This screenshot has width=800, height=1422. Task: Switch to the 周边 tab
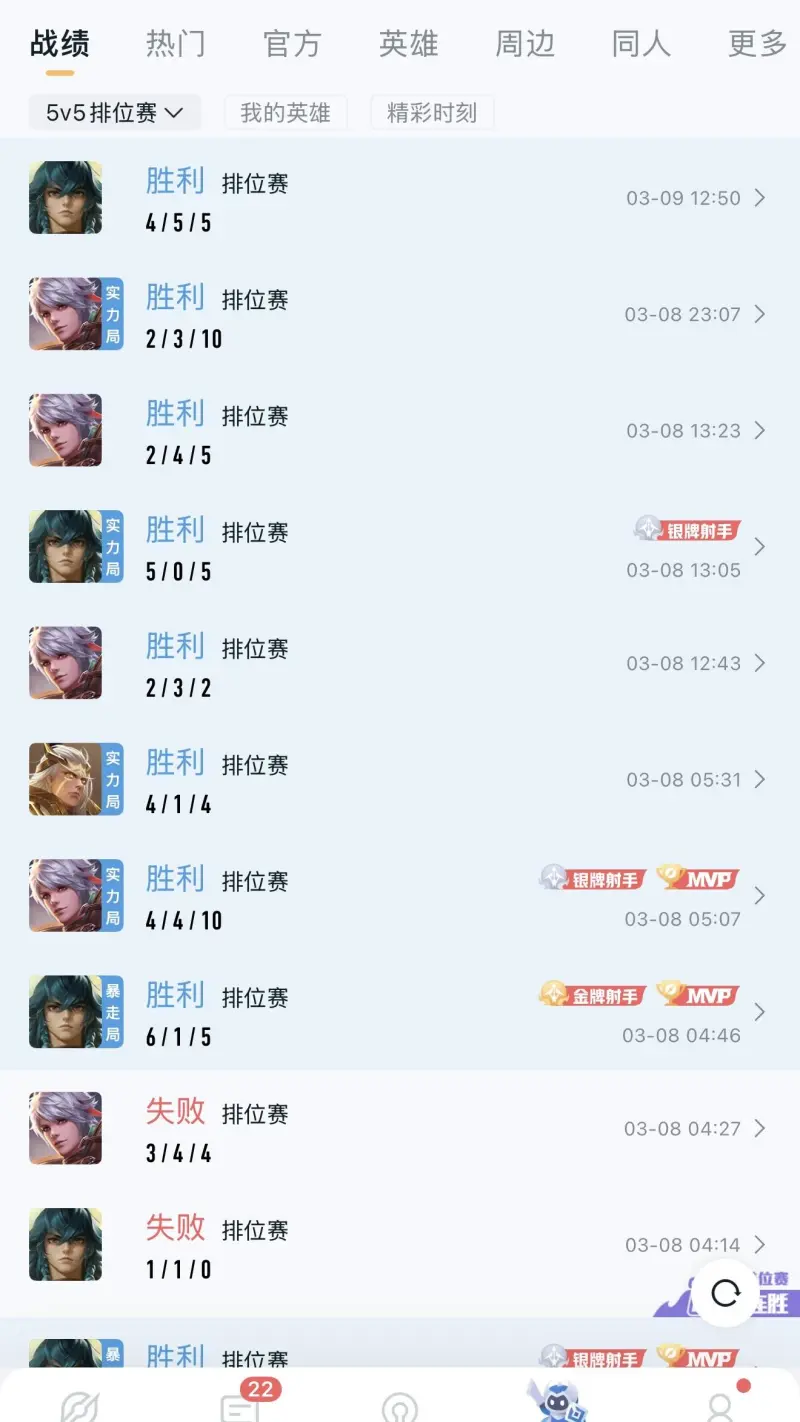(x=524, y=44)
